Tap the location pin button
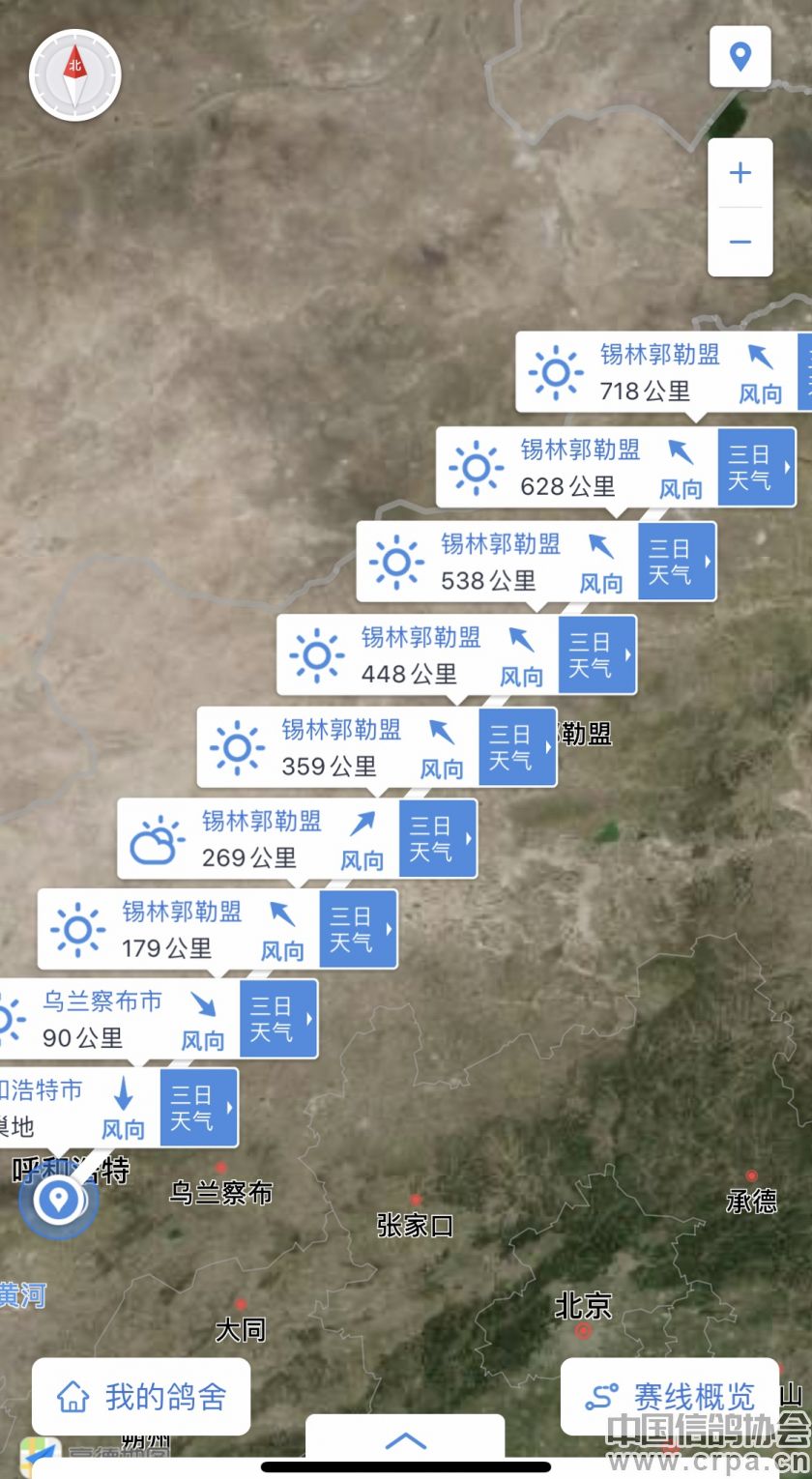Screen dimensions: 812x1479 pyautogui.click(x=739, y=57)
